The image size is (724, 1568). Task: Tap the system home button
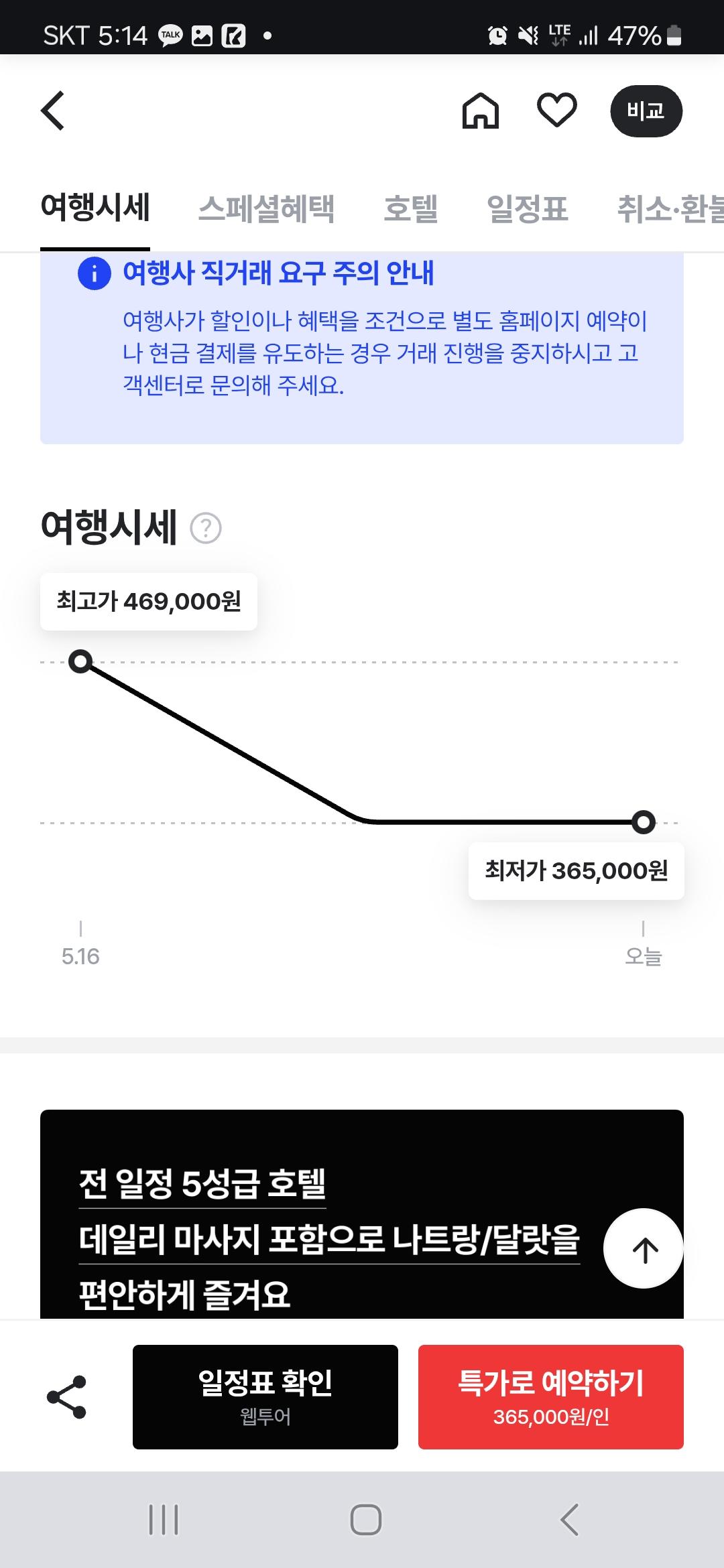[x=366, y=1520]
